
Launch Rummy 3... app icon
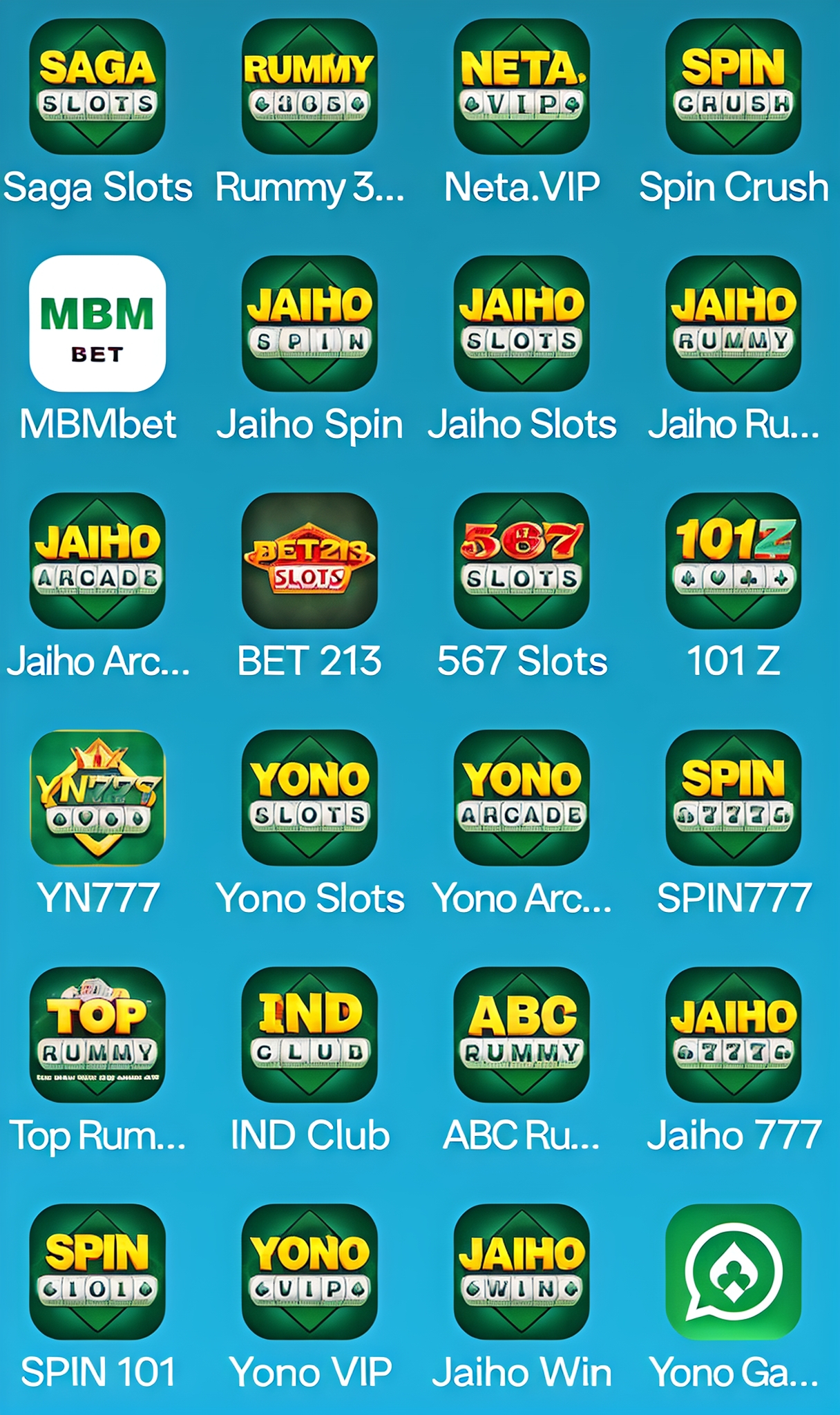click(309, 86)
